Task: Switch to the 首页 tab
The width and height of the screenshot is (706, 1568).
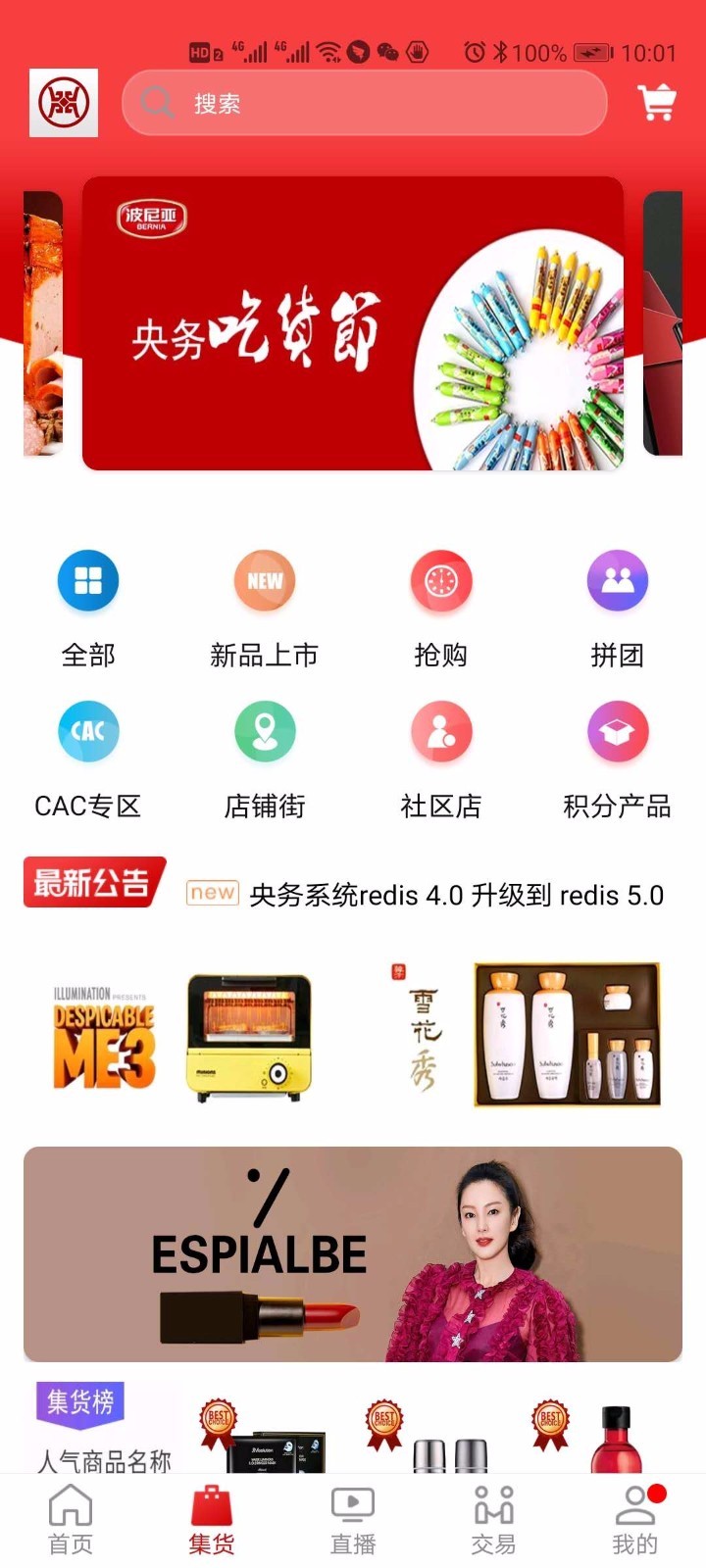Action: [x=71, y=1520]
